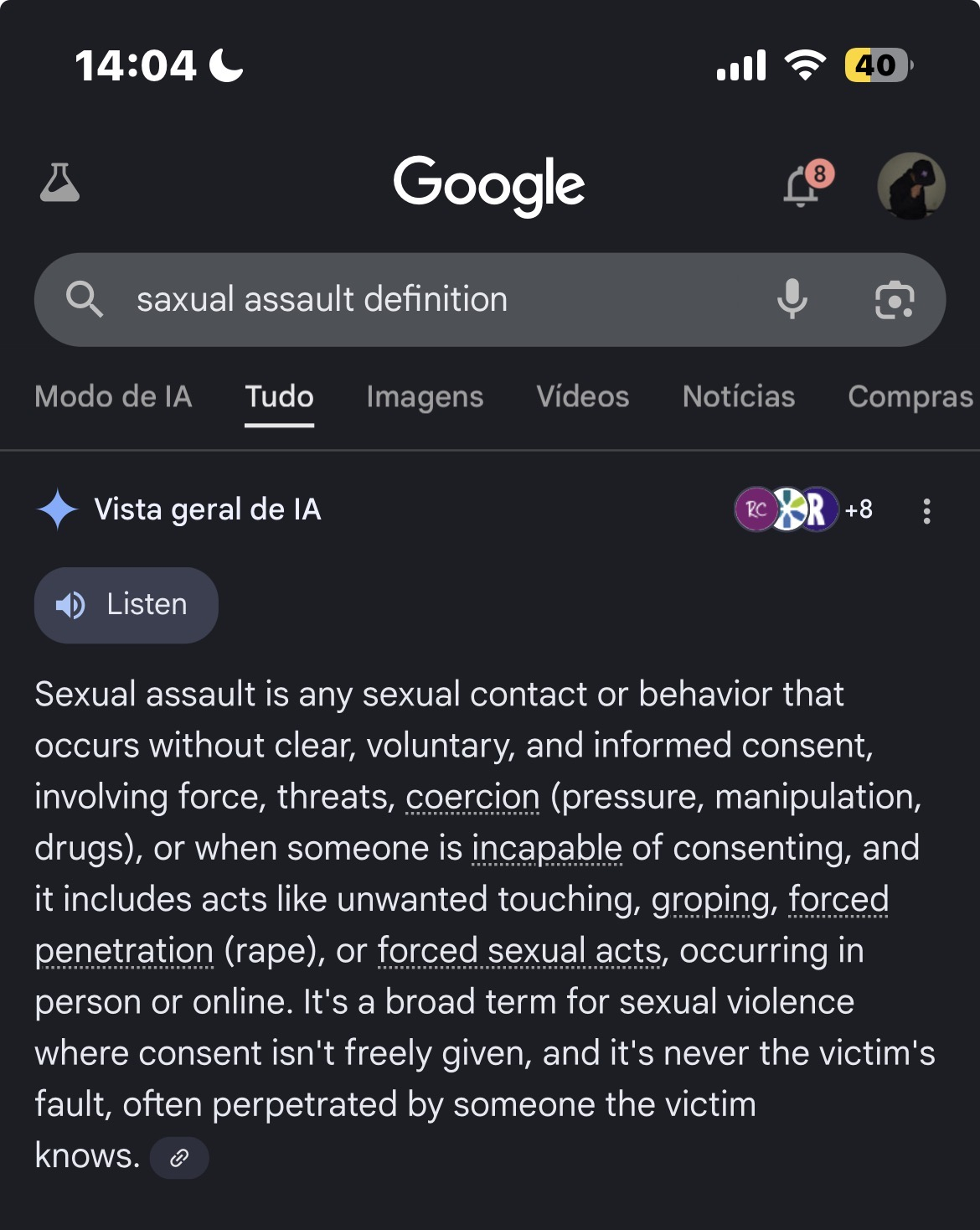
Task: View the AI overview source sites
Action: click(x=802, y=509)
